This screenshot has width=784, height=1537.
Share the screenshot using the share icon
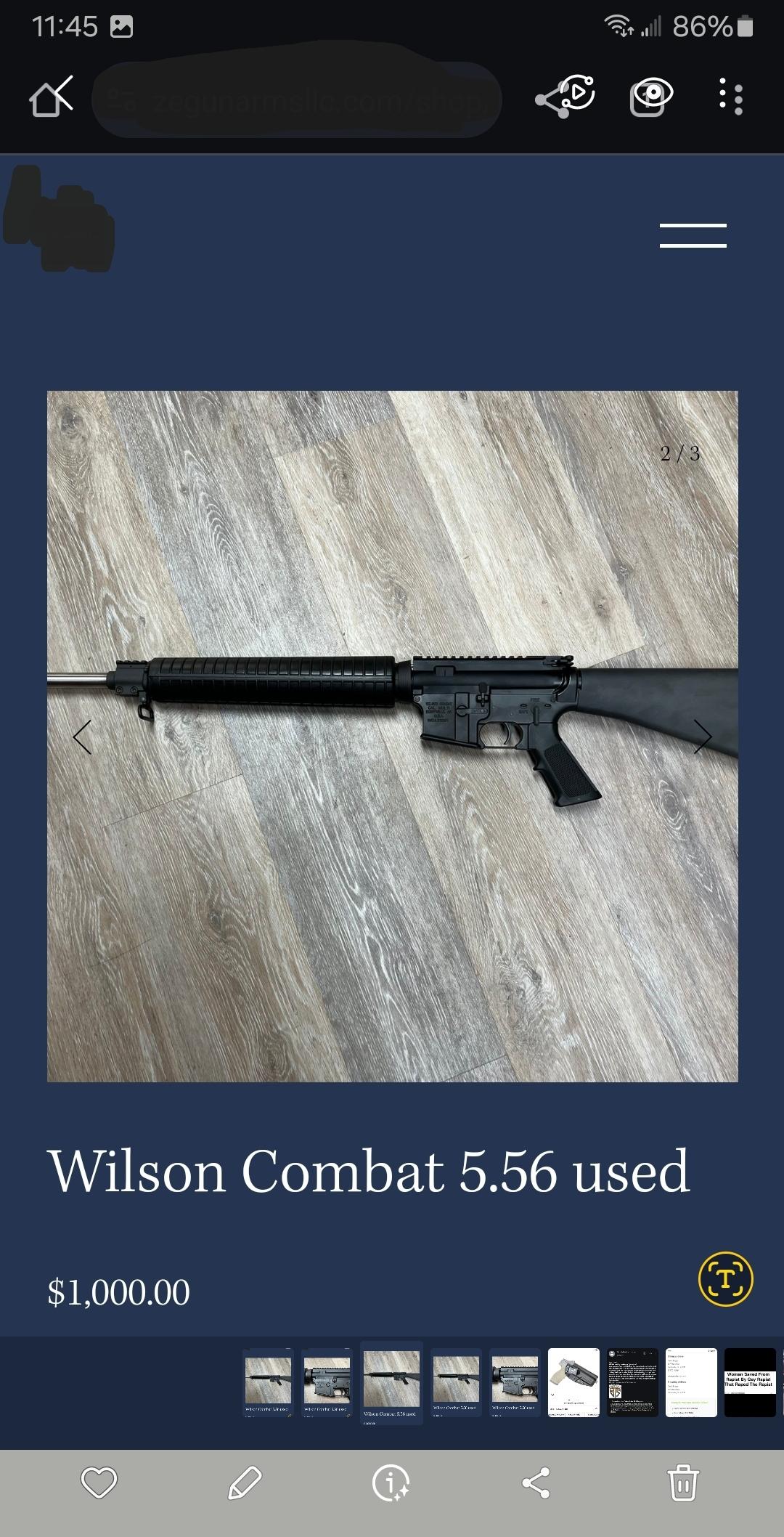point(537,1485)
